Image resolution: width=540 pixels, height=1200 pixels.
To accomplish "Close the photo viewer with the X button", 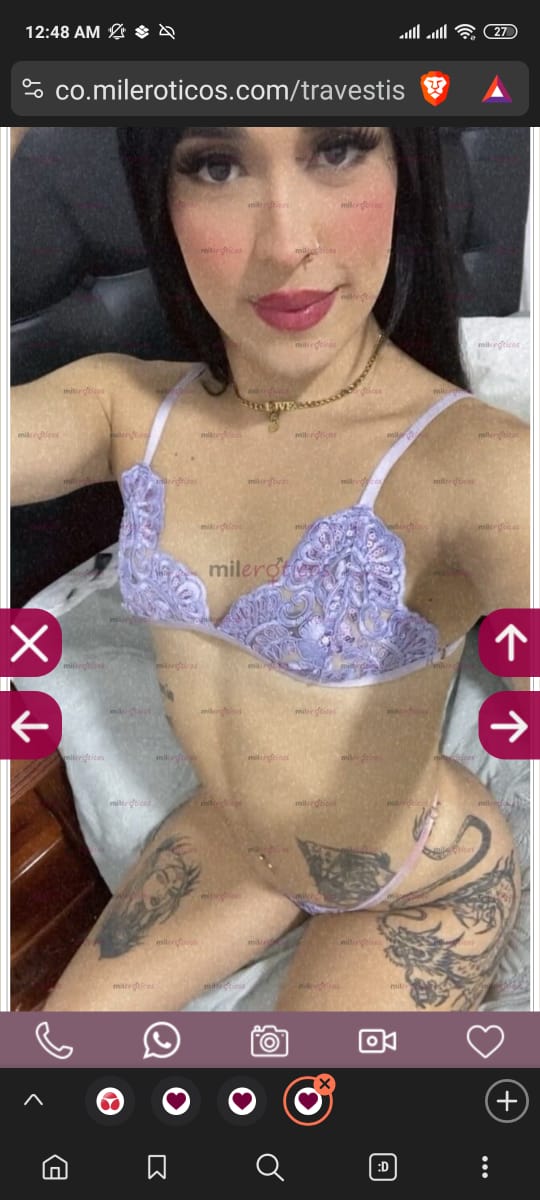I will coord(29,643).
